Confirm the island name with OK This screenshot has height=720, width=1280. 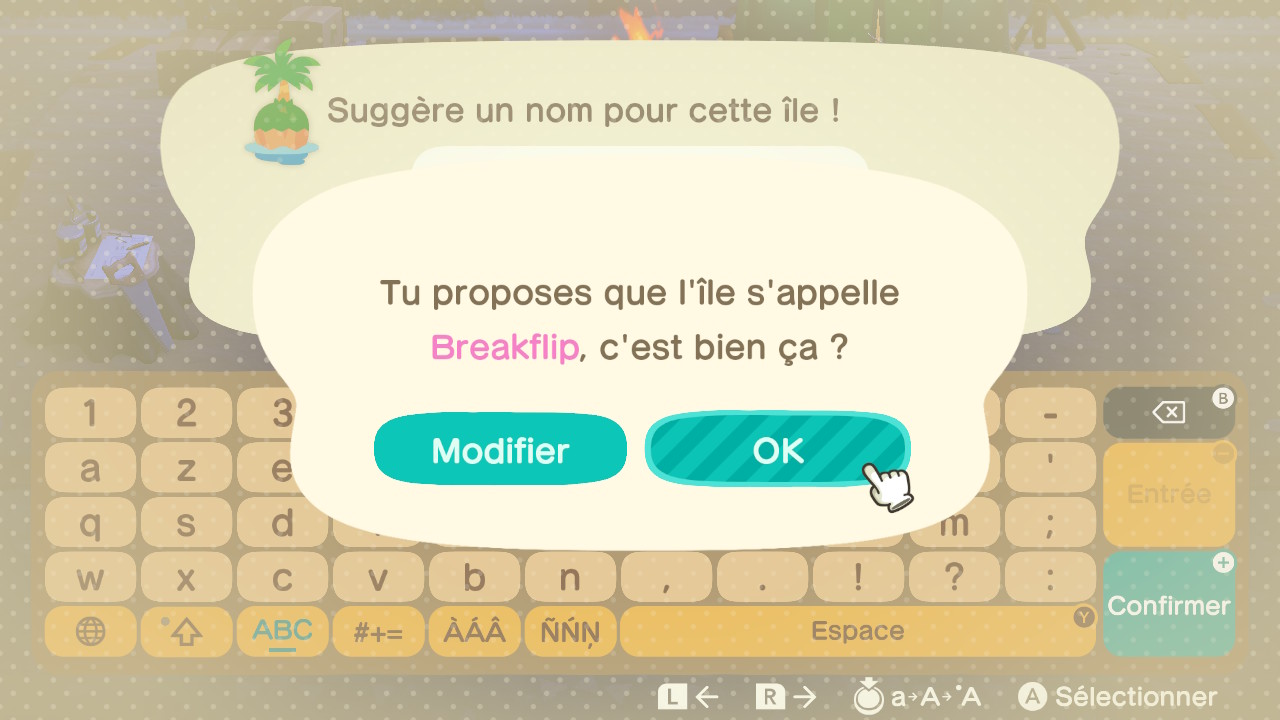(777, 450)
